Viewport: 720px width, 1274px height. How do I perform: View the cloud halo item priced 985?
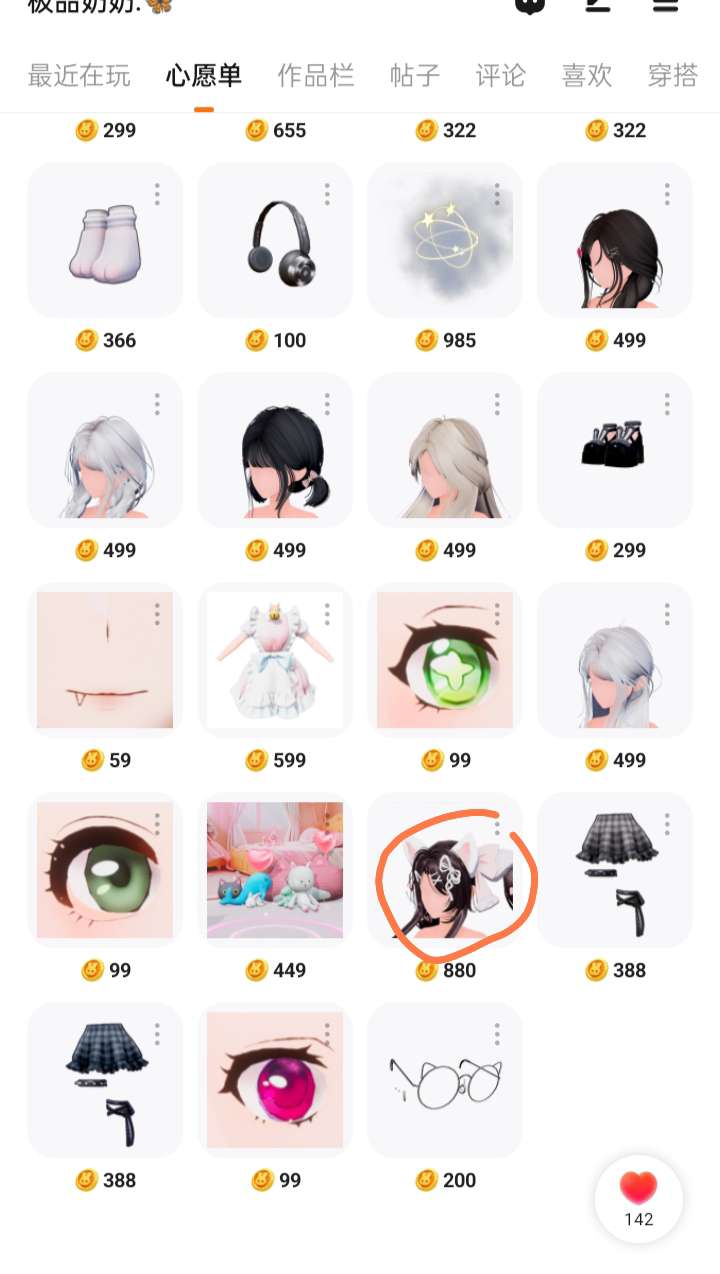445,241
